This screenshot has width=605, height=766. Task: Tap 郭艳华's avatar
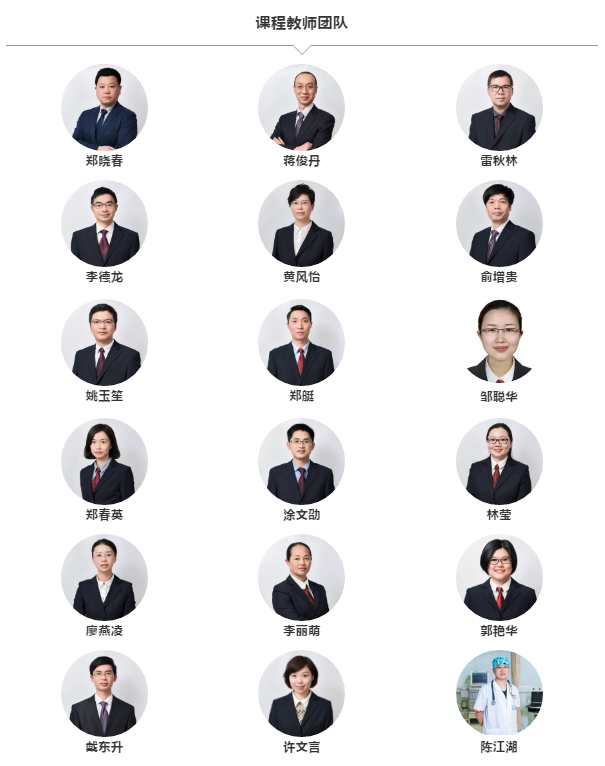(499, 578)
